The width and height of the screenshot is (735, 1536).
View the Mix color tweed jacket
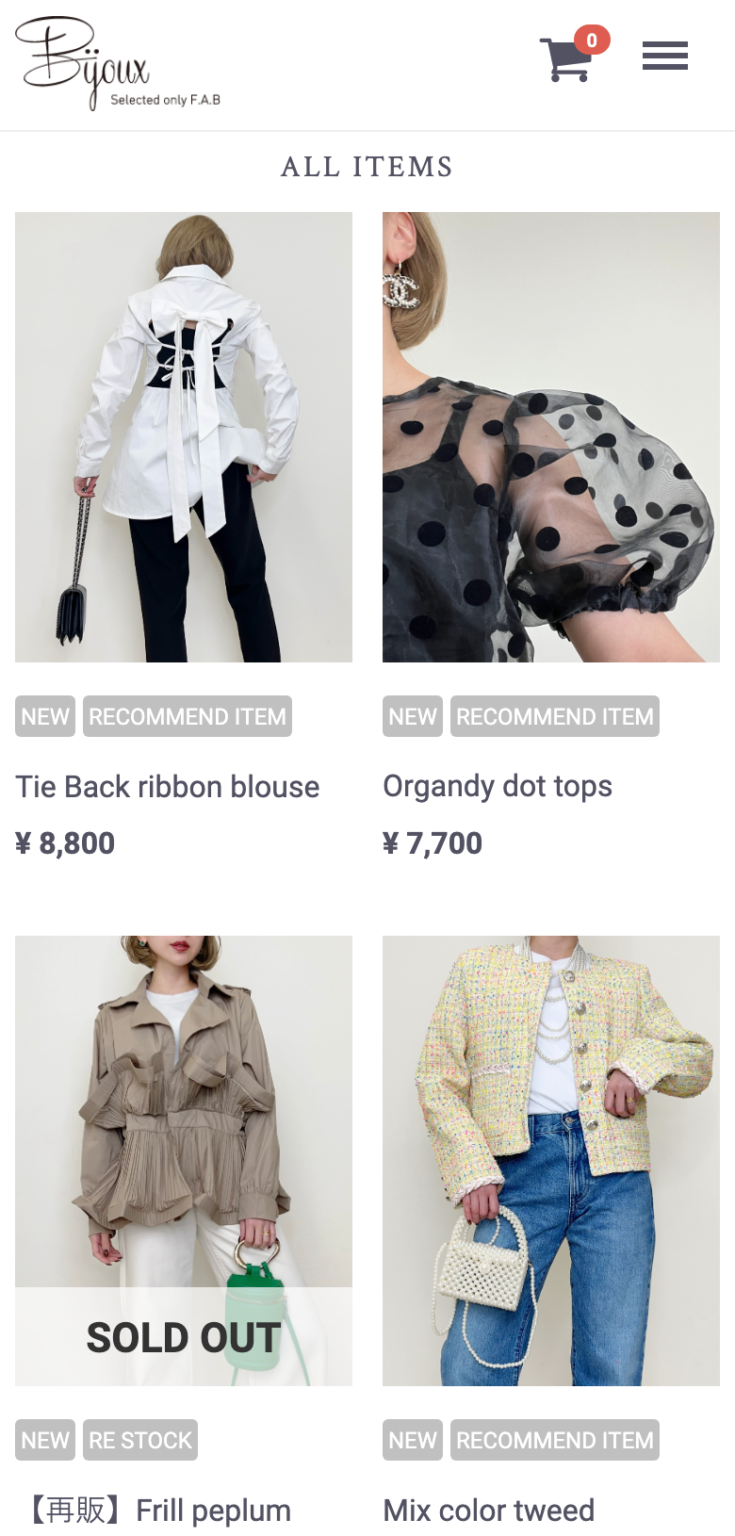click(x=551, y=1161)
